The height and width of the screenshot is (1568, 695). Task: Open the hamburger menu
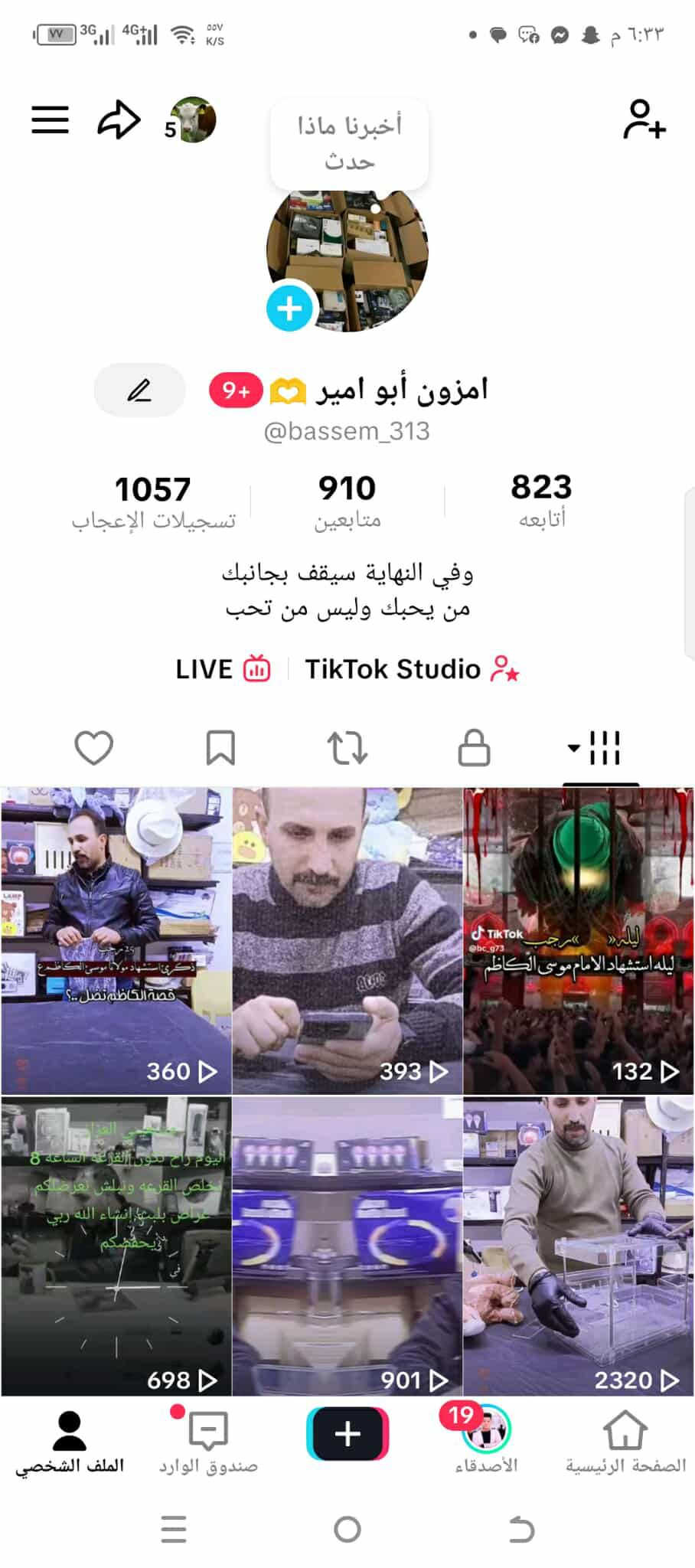[x=51, y=120]
